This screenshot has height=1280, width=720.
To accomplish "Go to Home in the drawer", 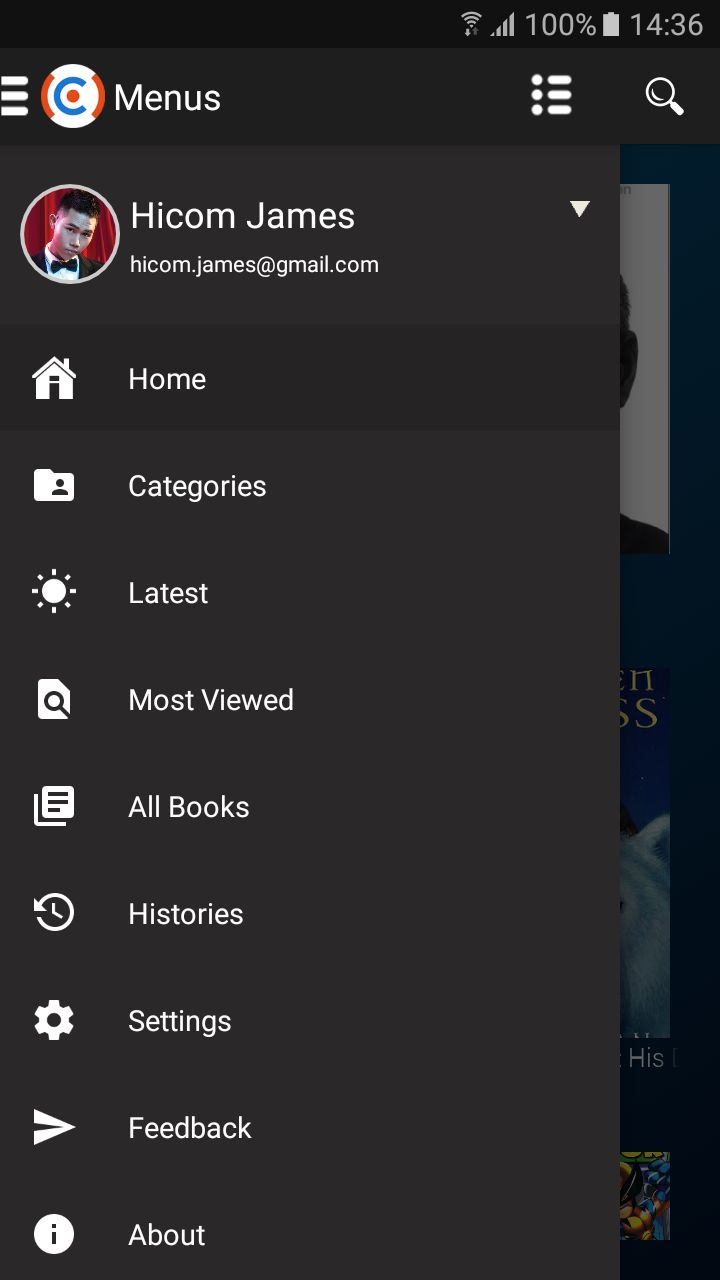I will click(167, 379).
